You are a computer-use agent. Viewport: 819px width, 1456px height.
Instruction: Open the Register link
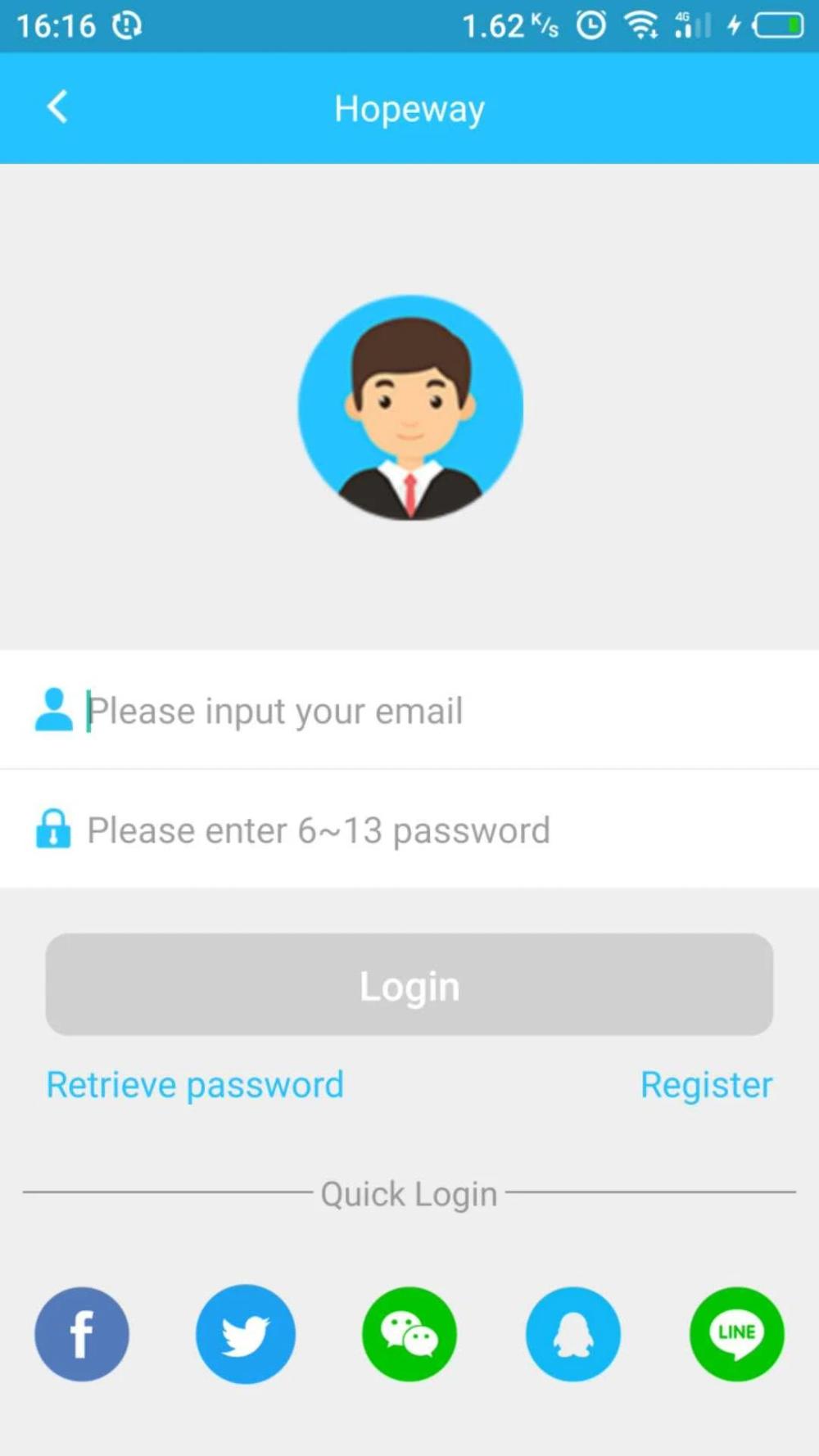click(x=706, y=1083)
